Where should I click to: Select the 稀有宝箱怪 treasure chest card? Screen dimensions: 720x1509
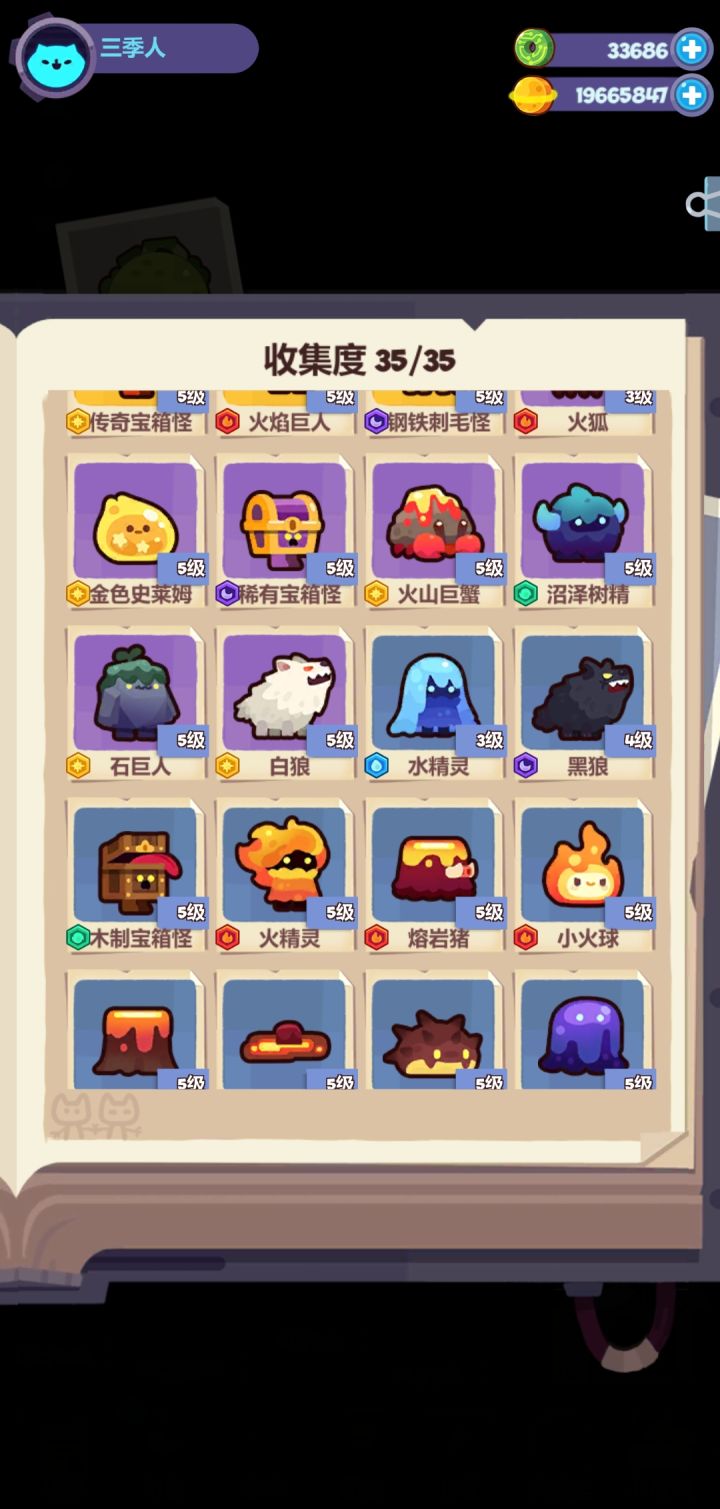[x=284, y=520]
